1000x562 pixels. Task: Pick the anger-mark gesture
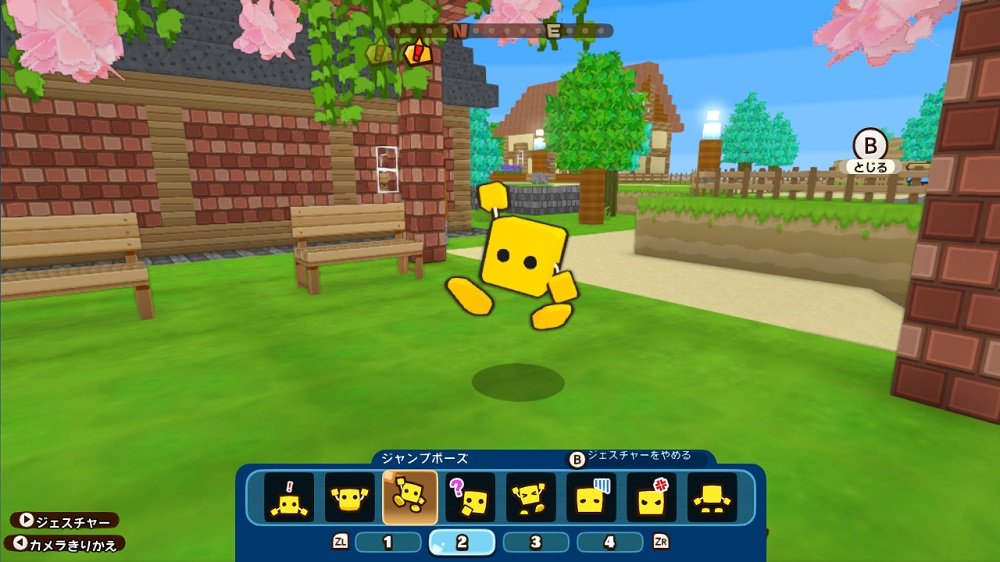coord(651,497)
